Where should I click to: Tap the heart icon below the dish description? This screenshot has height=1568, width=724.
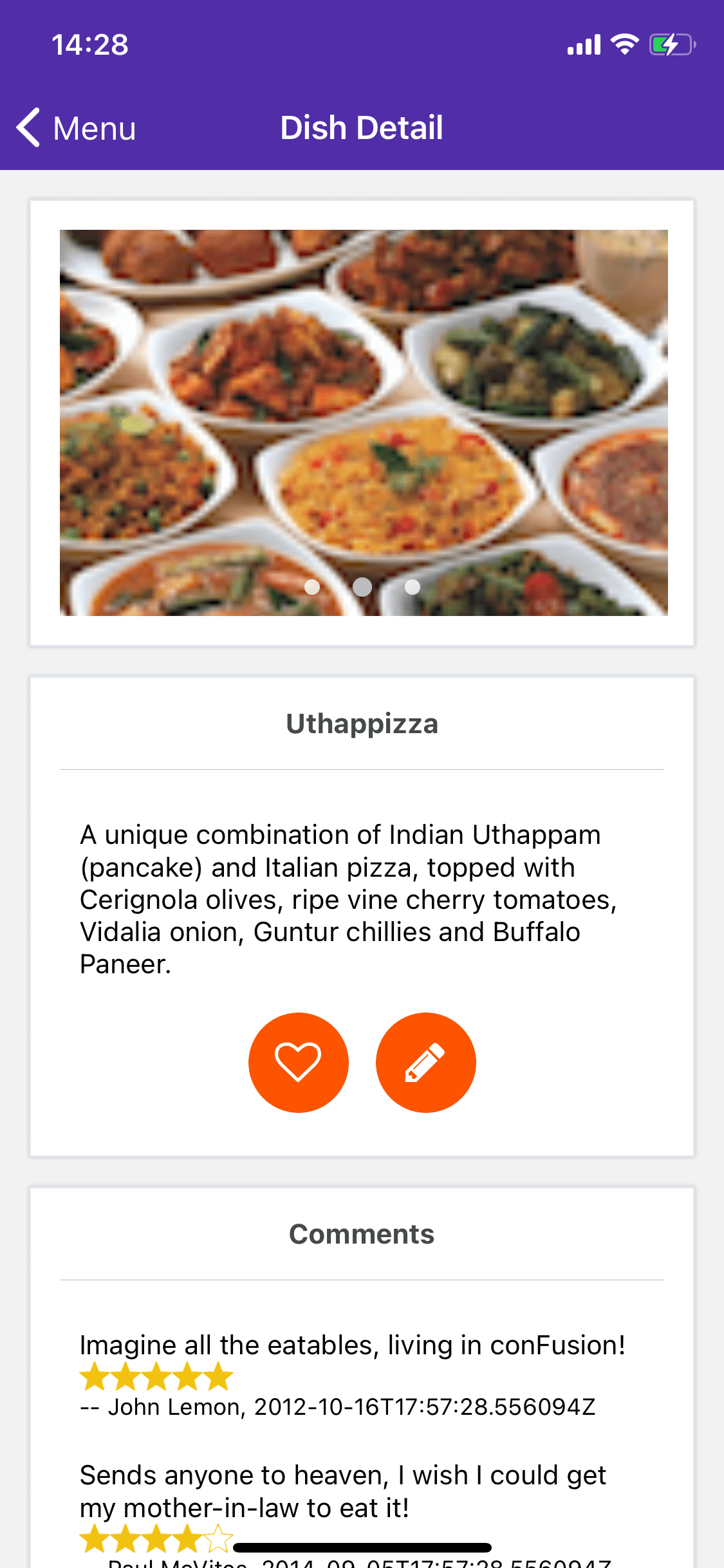[299, 1062]
